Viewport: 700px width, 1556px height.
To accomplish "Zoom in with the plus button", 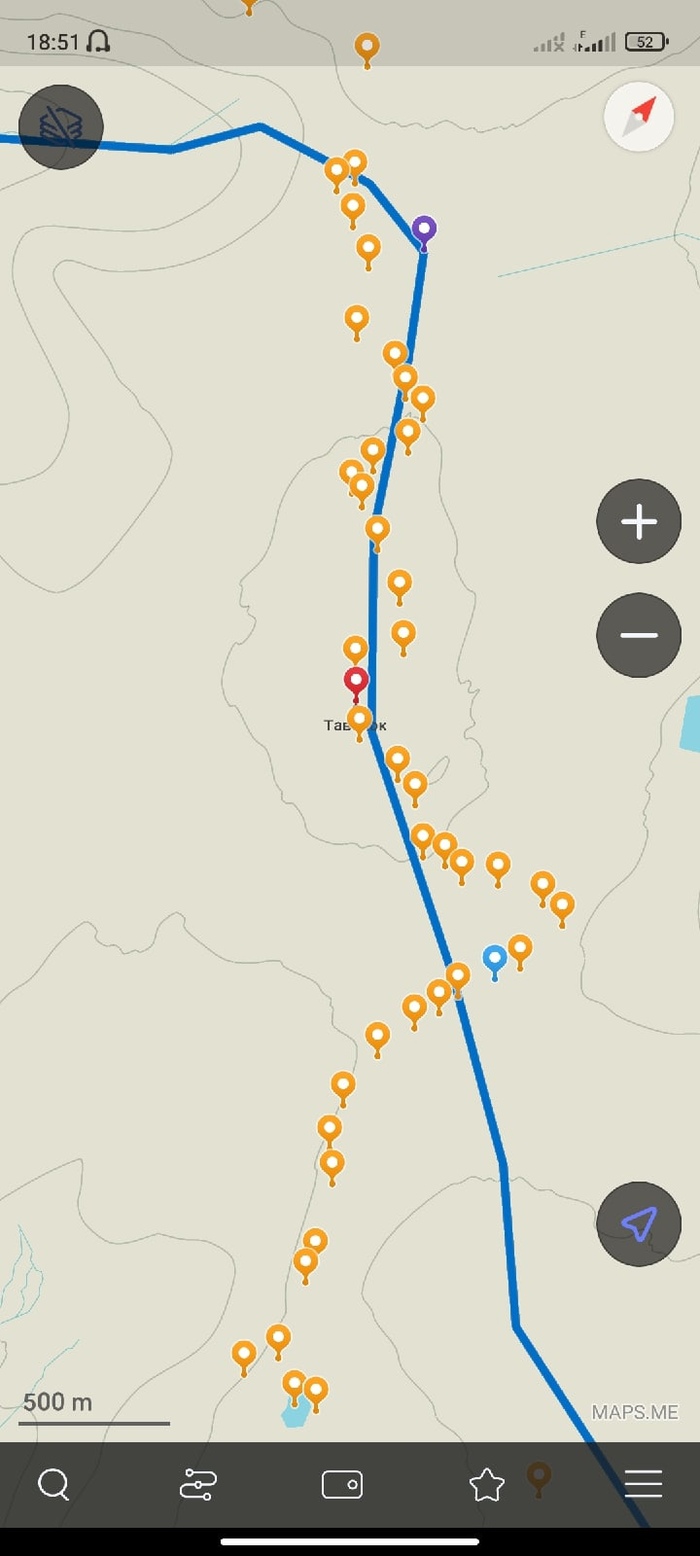I will tap(639, 521).
